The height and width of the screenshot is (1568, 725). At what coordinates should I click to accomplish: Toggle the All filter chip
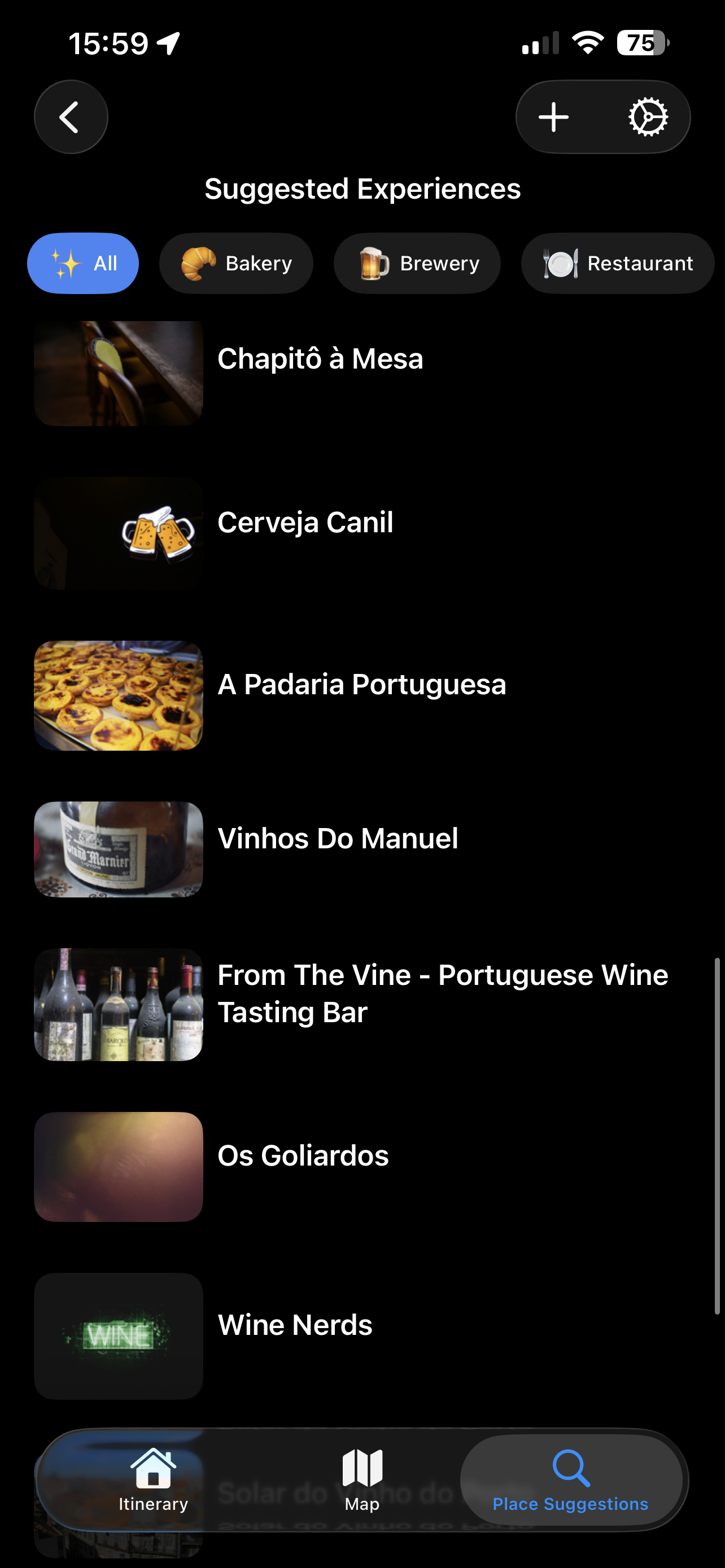(x=83, y=262)
